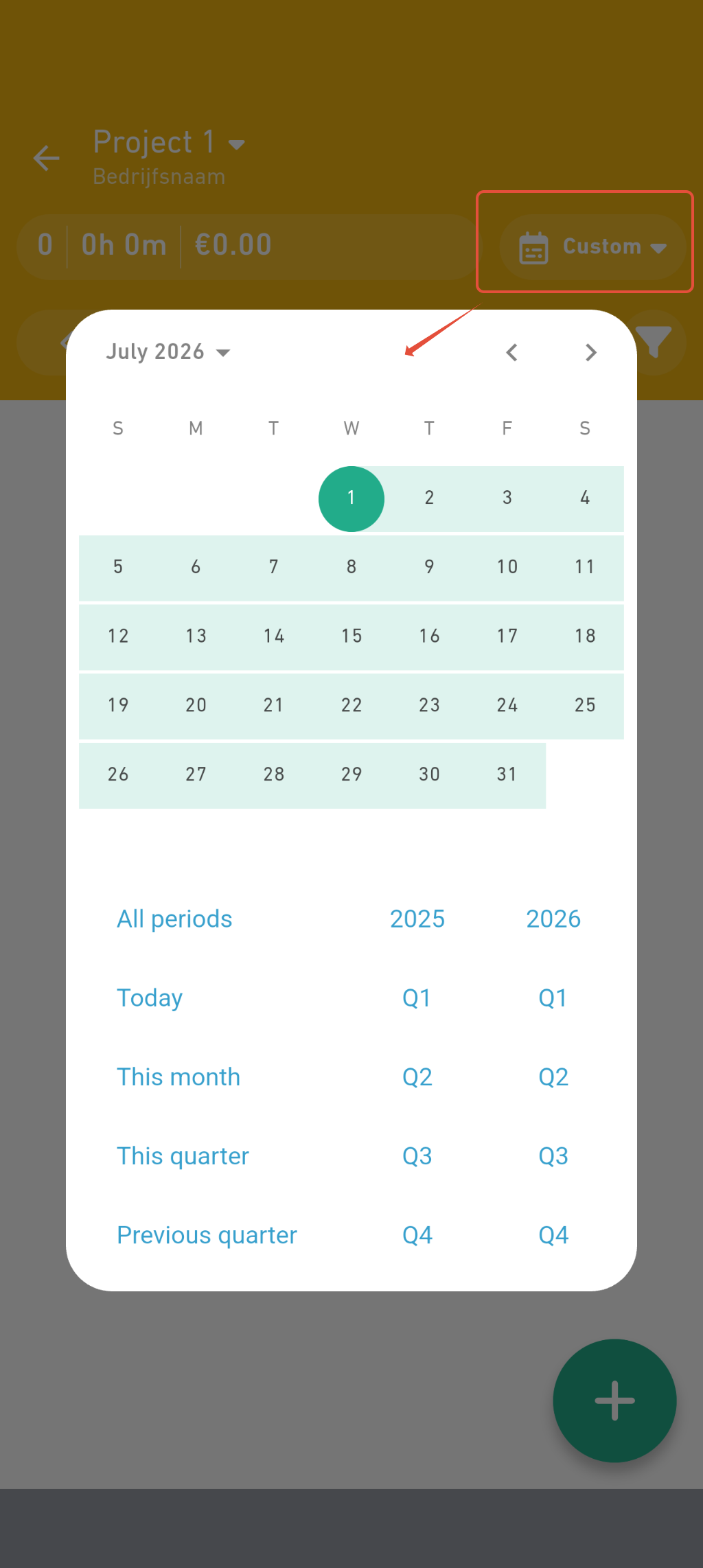Select July 31 on the calendar
The width and height of the screenshot is (703, 1568).
(x=507, y=775)
